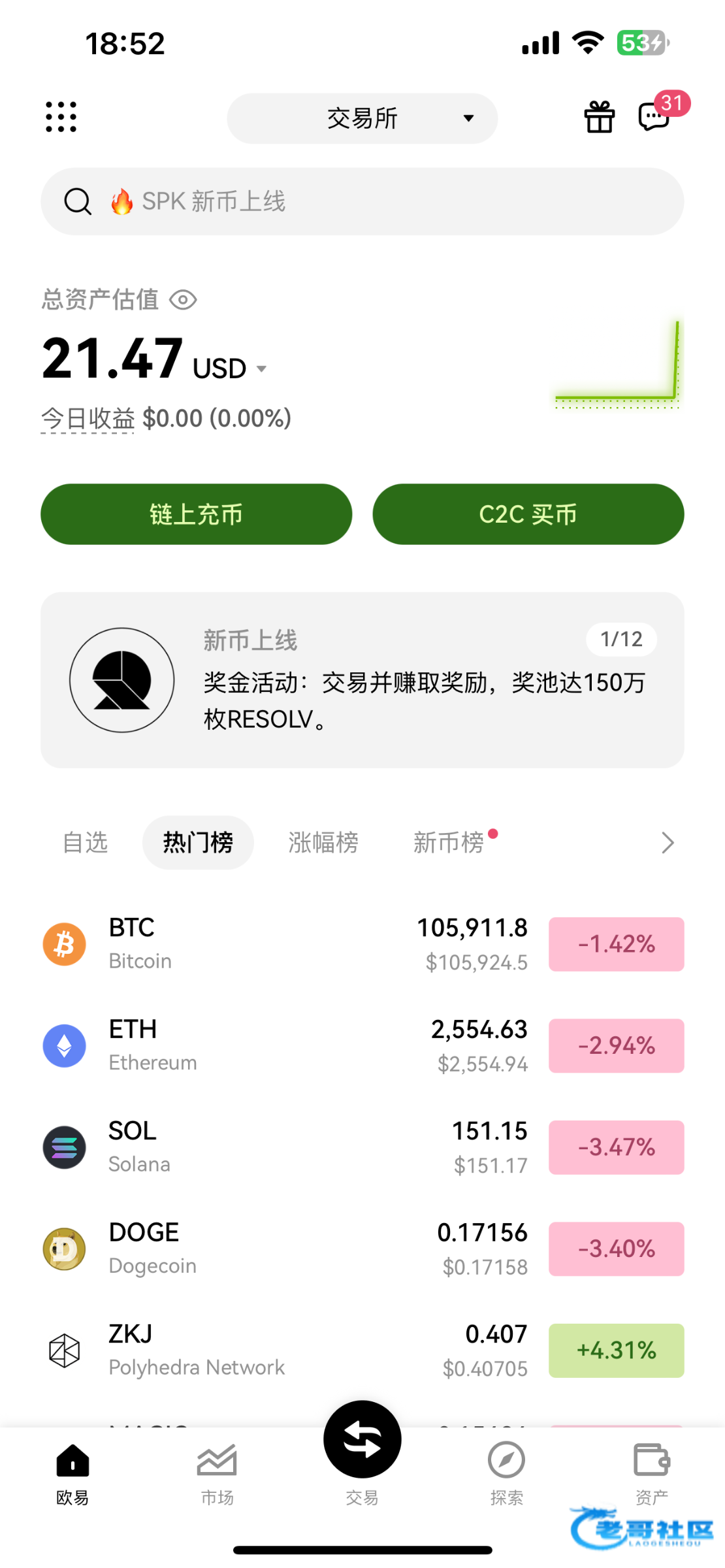Open the BTC Bitcoin row
This screenshot has width=725, height=1568.
362,944
